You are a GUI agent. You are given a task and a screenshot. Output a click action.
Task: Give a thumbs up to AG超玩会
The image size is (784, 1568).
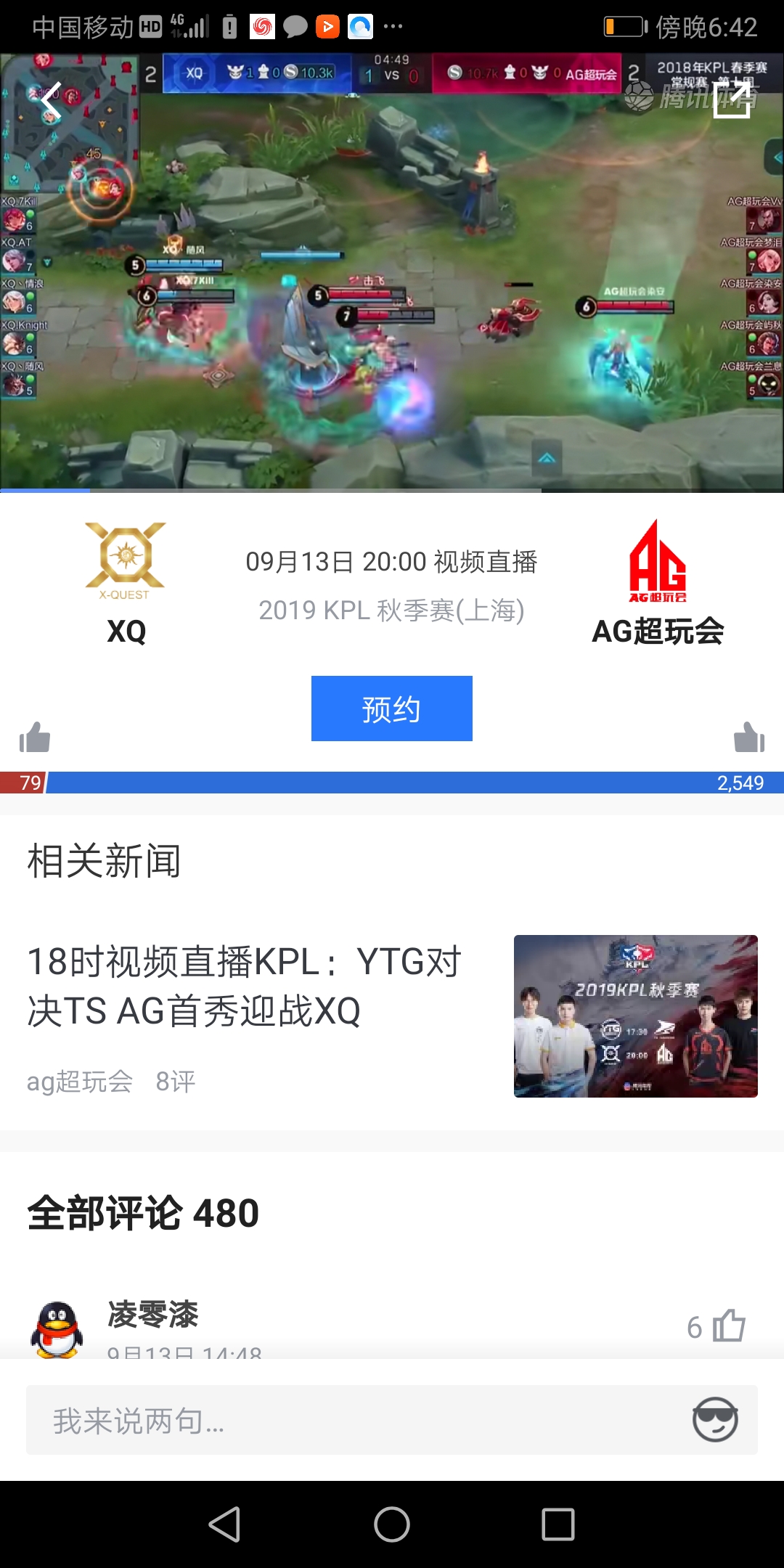point(749,738)
